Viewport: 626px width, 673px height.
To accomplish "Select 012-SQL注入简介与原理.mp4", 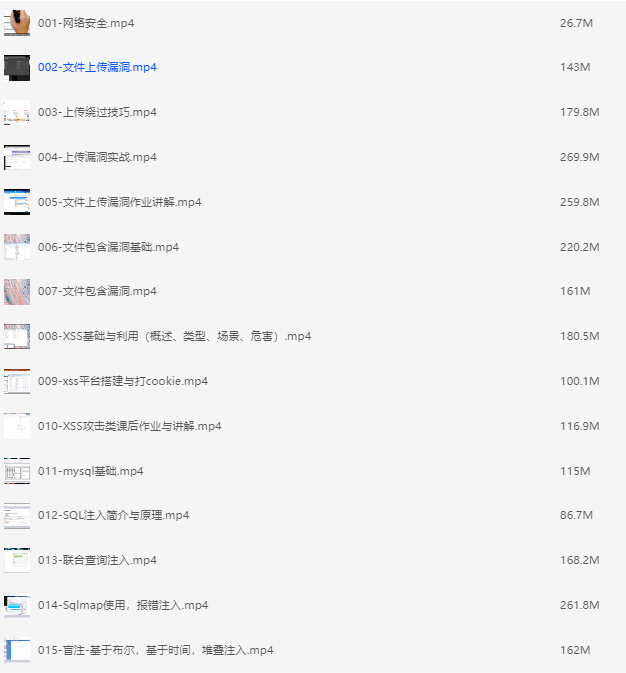I will tap(113, 515).
